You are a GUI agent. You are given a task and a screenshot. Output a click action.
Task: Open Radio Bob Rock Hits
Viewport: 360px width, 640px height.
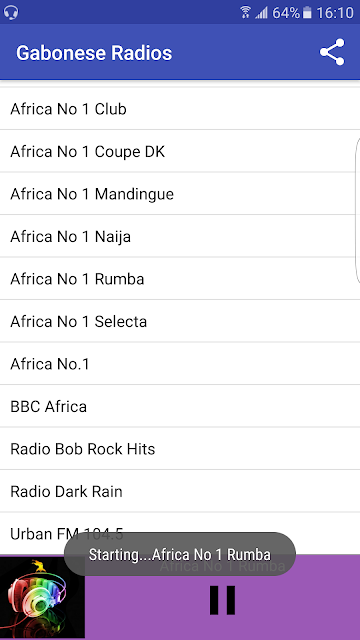coord(180,449)
